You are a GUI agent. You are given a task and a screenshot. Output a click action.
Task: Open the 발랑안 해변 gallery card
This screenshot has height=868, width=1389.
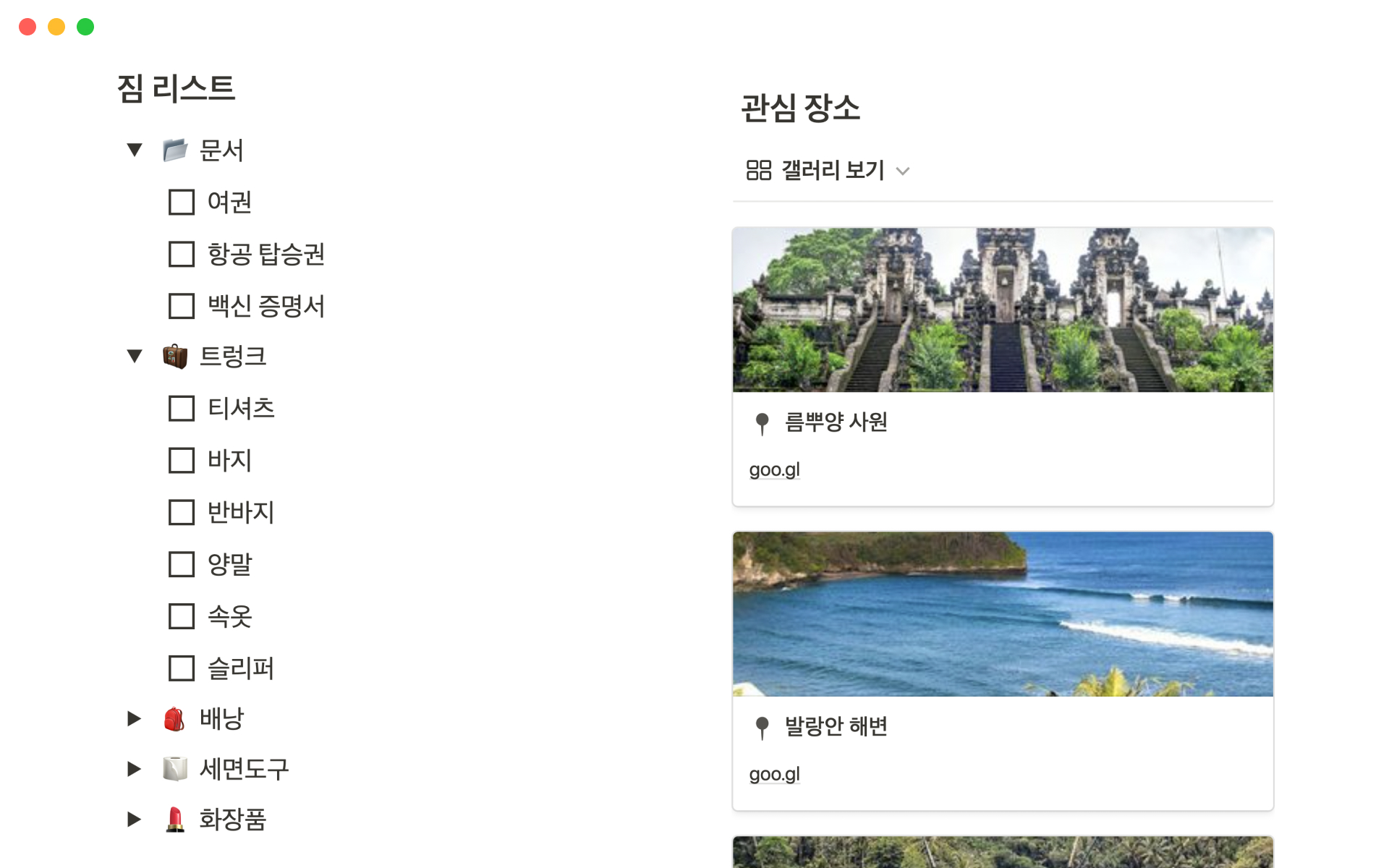1003,615
